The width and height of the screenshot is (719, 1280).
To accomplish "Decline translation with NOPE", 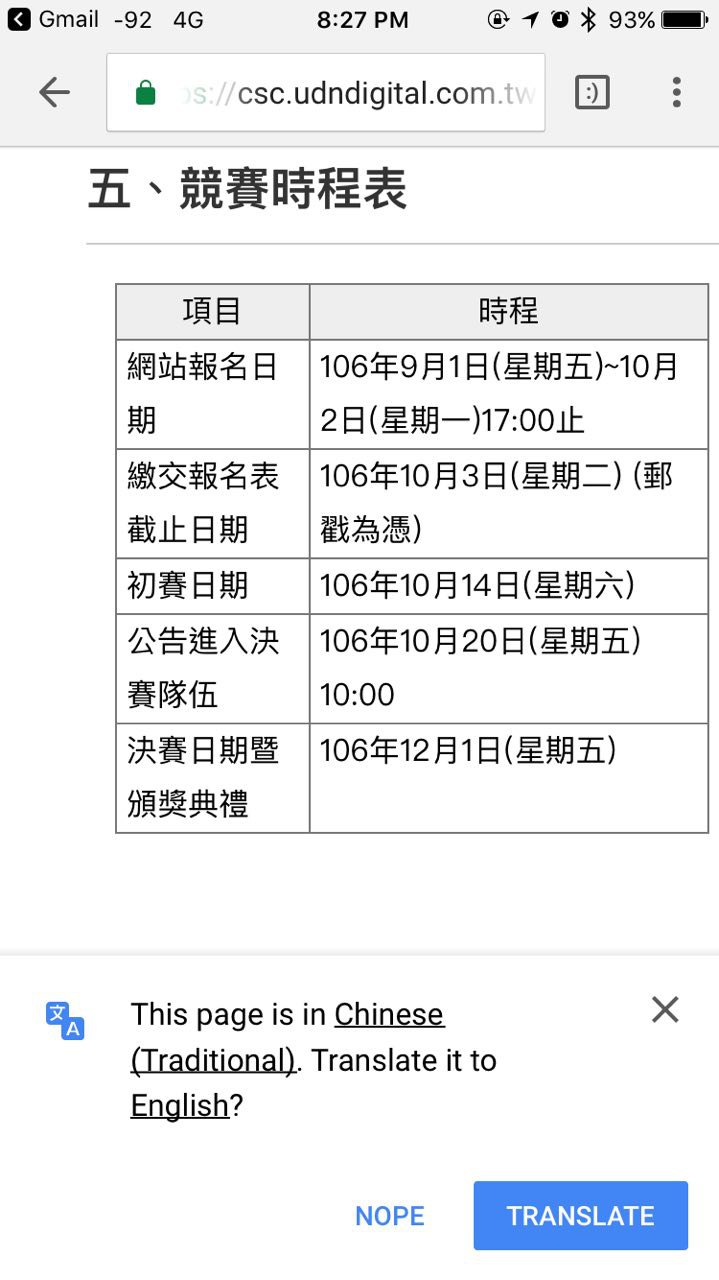I will point(390,1216).
